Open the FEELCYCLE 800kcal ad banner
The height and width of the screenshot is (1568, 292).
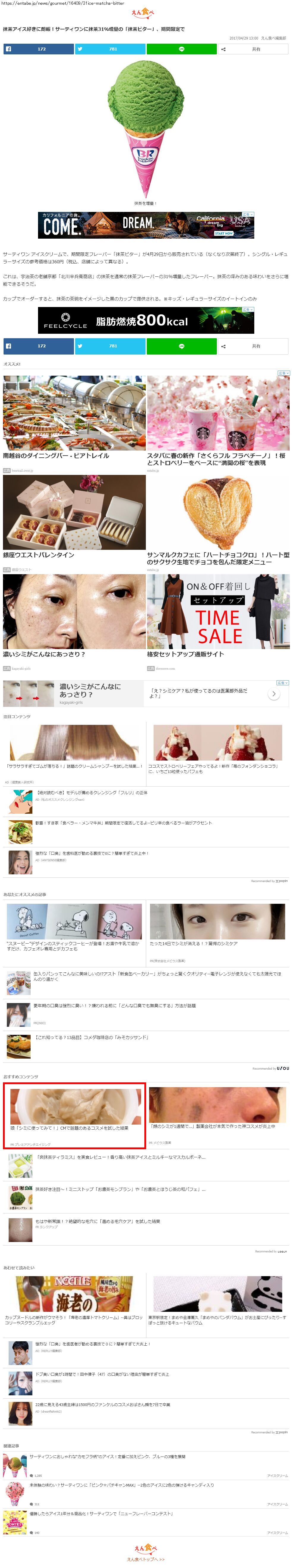point(146,320)
